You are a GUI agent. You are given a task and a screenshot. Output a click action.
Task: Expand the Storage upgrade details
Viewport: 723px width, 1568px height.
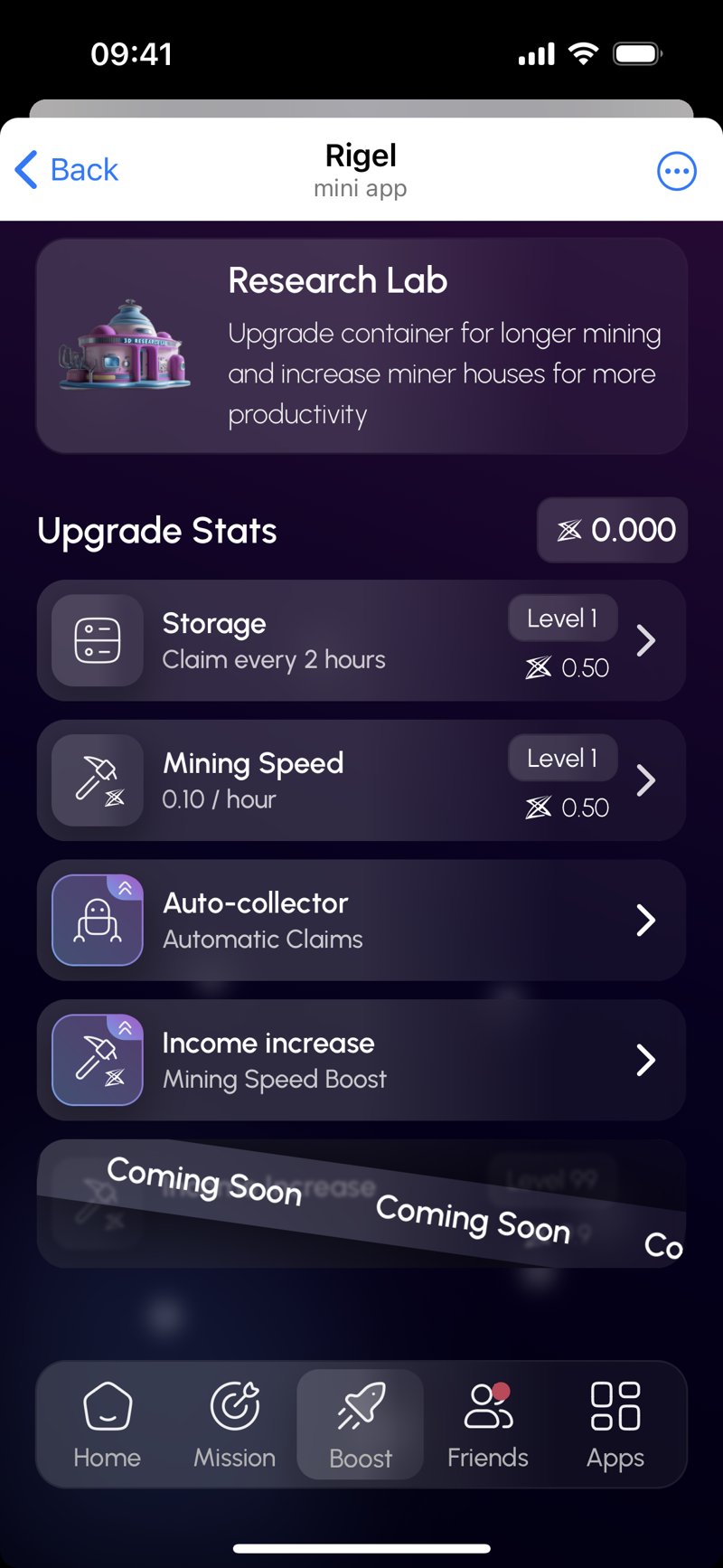click(646, 639)
